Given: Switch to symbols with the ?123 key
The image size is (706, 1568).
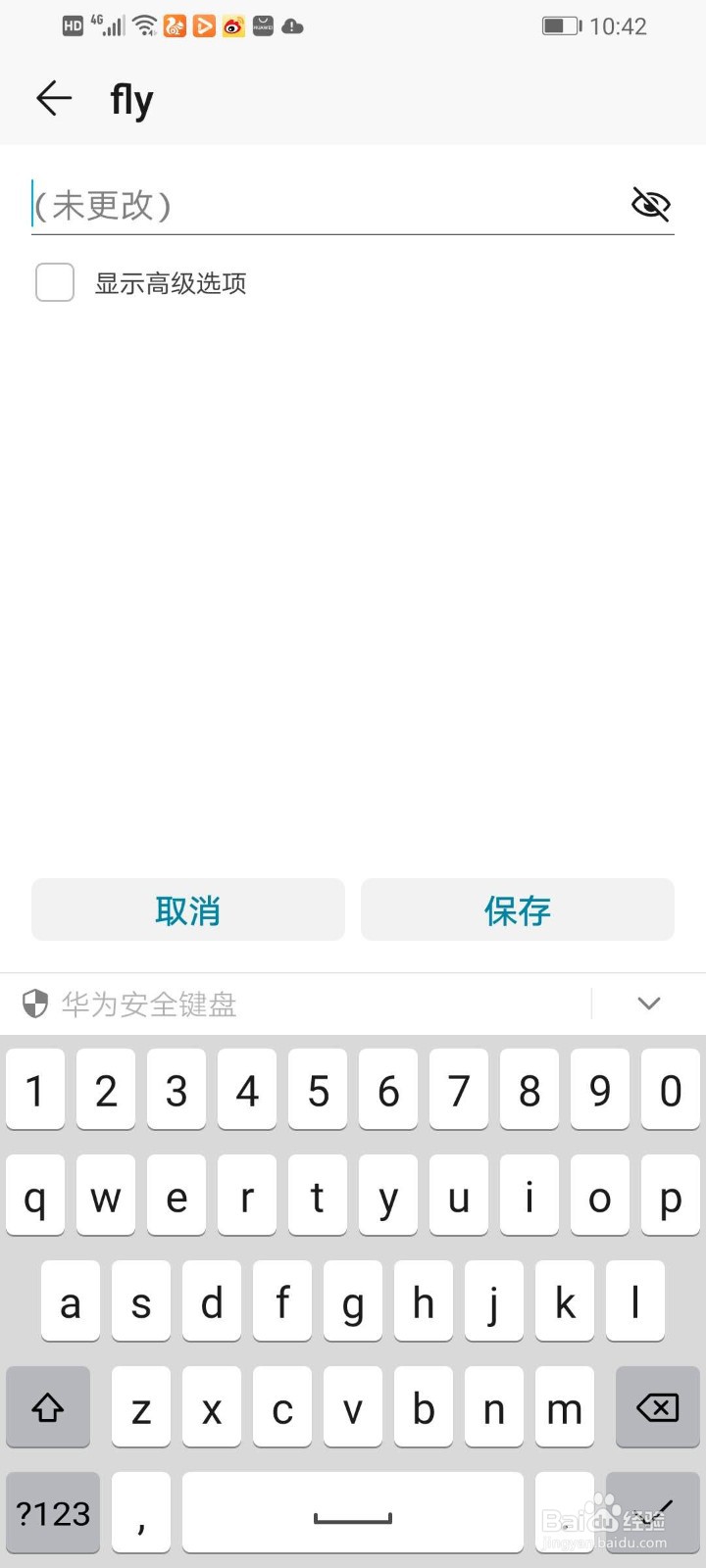Looking at the screenshot, I should click(x=53, y=1514).
